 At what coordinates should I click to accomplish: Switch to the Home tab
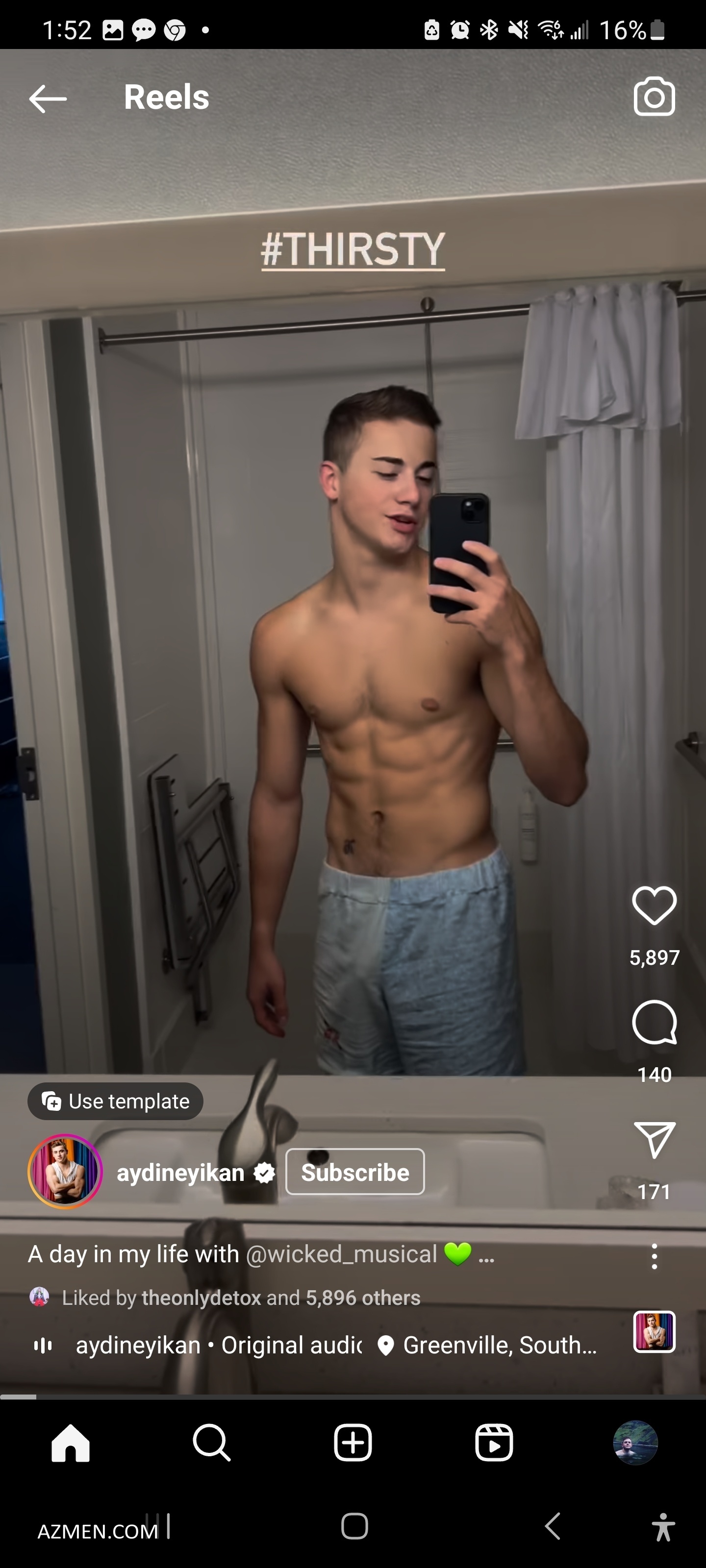tap(71, 1443)
